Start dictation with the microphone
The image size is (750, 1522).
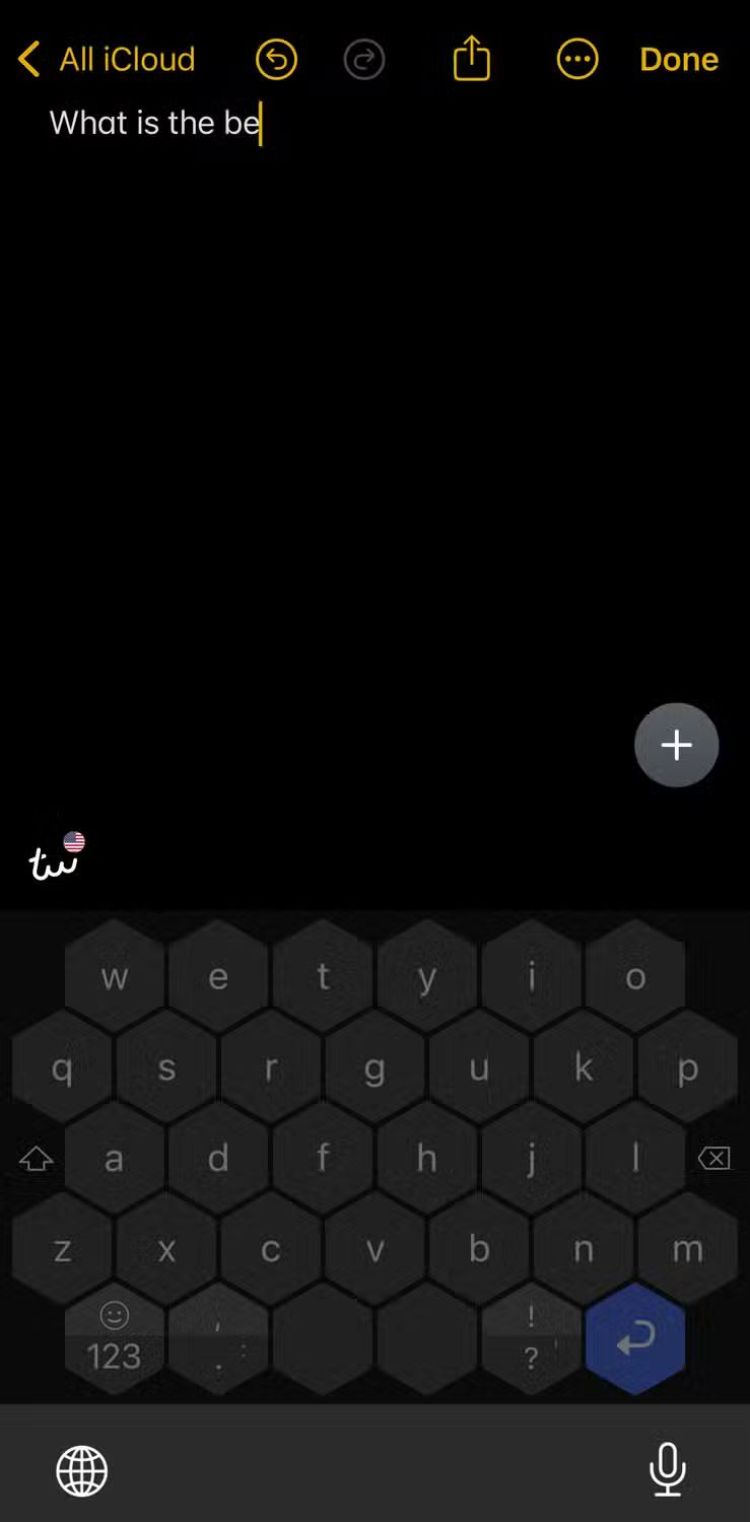(x=667, y=1470)
